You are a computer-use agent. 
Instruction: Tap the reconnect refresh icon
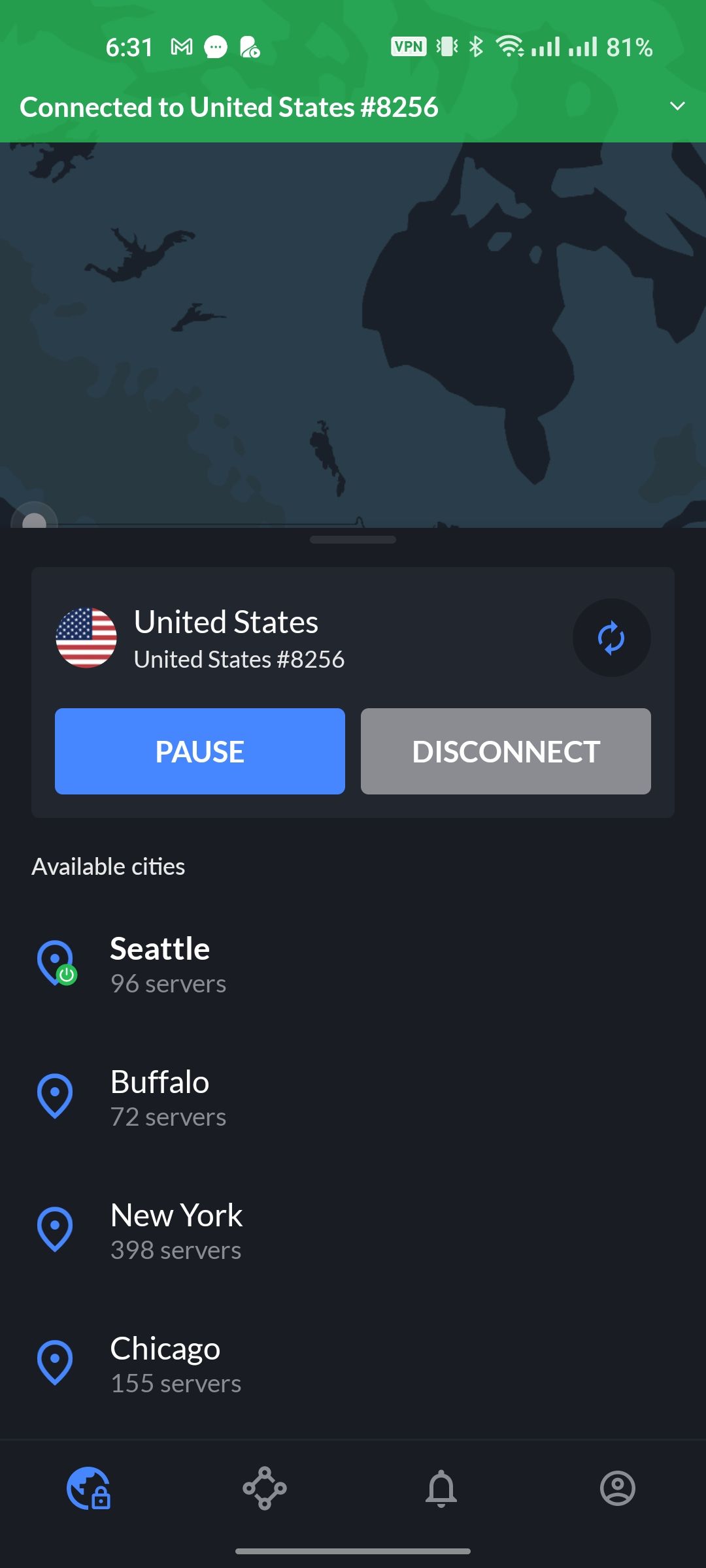tap(612, 638)
